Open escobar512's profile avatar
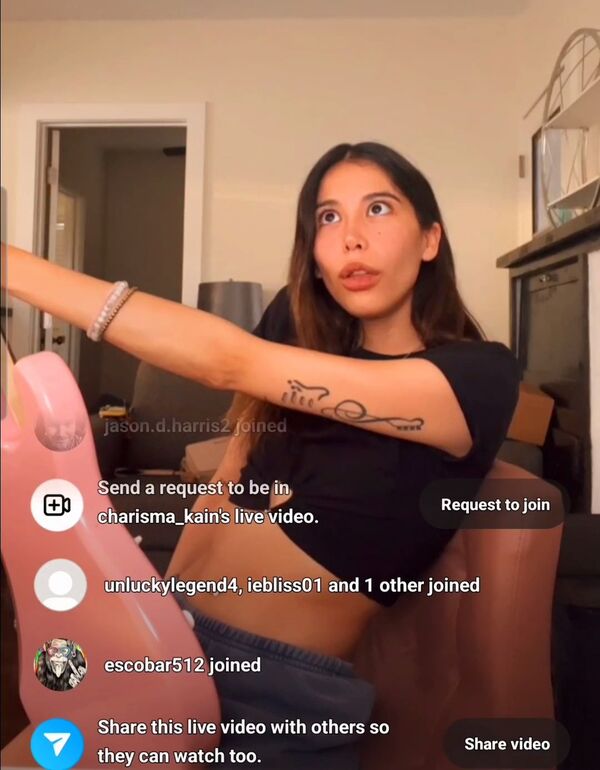This screenshot has height=770, width=600. pos(60,665)
